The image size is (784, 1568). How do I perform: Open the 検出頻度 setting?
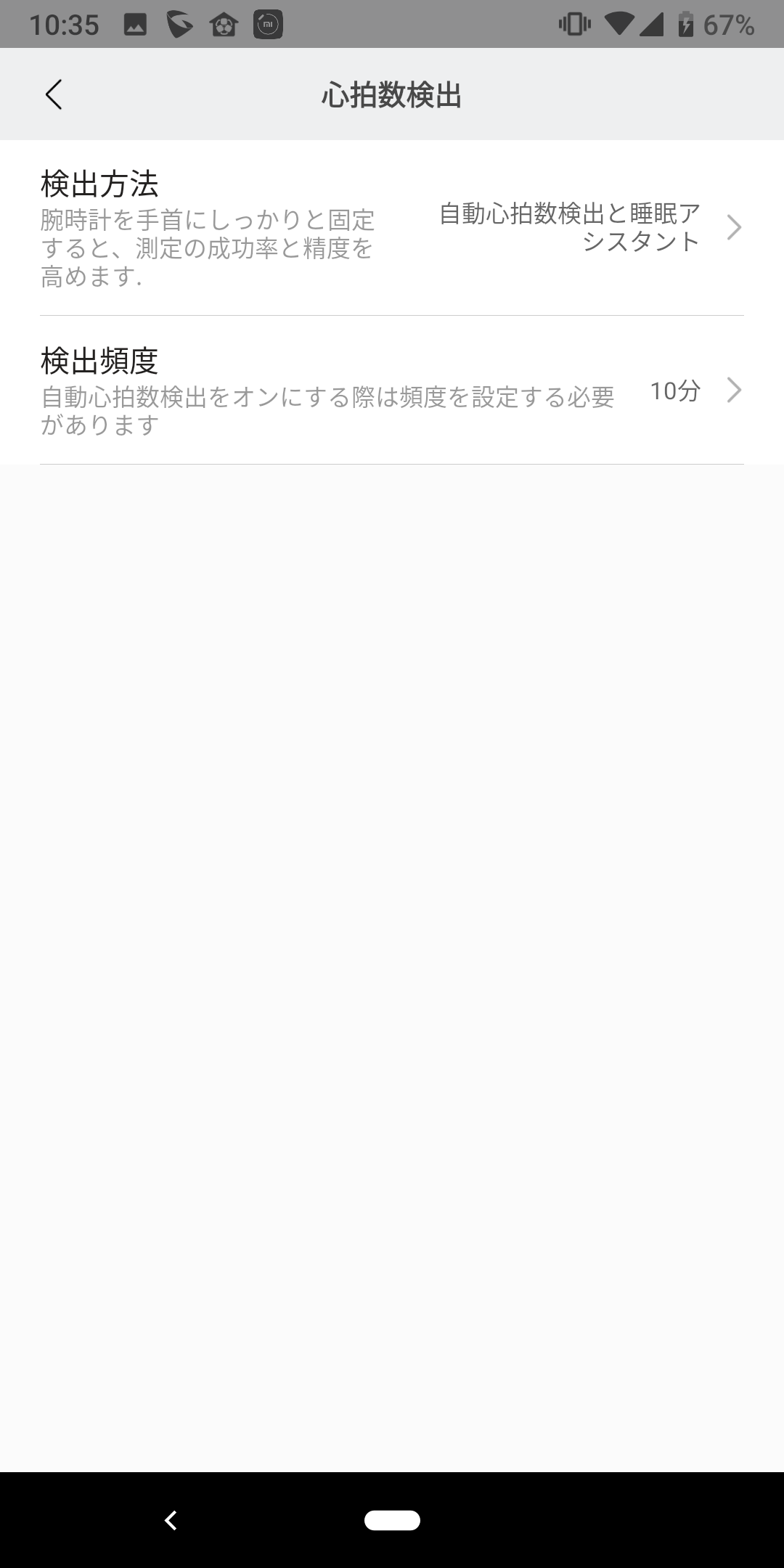click(392, 391)
